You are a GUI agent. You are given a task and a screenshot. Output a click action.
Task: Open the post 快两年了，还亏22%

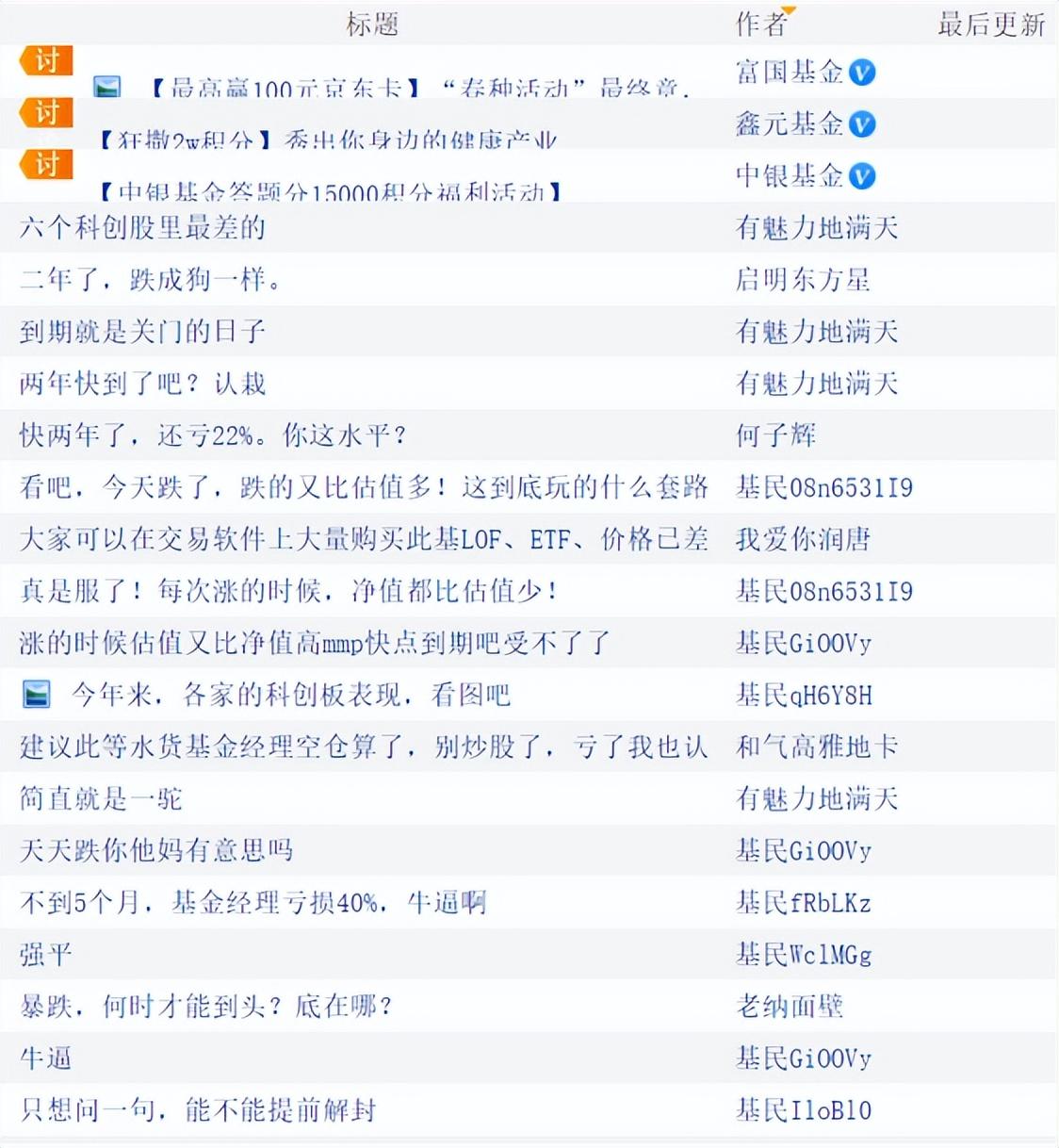point(213,435)
